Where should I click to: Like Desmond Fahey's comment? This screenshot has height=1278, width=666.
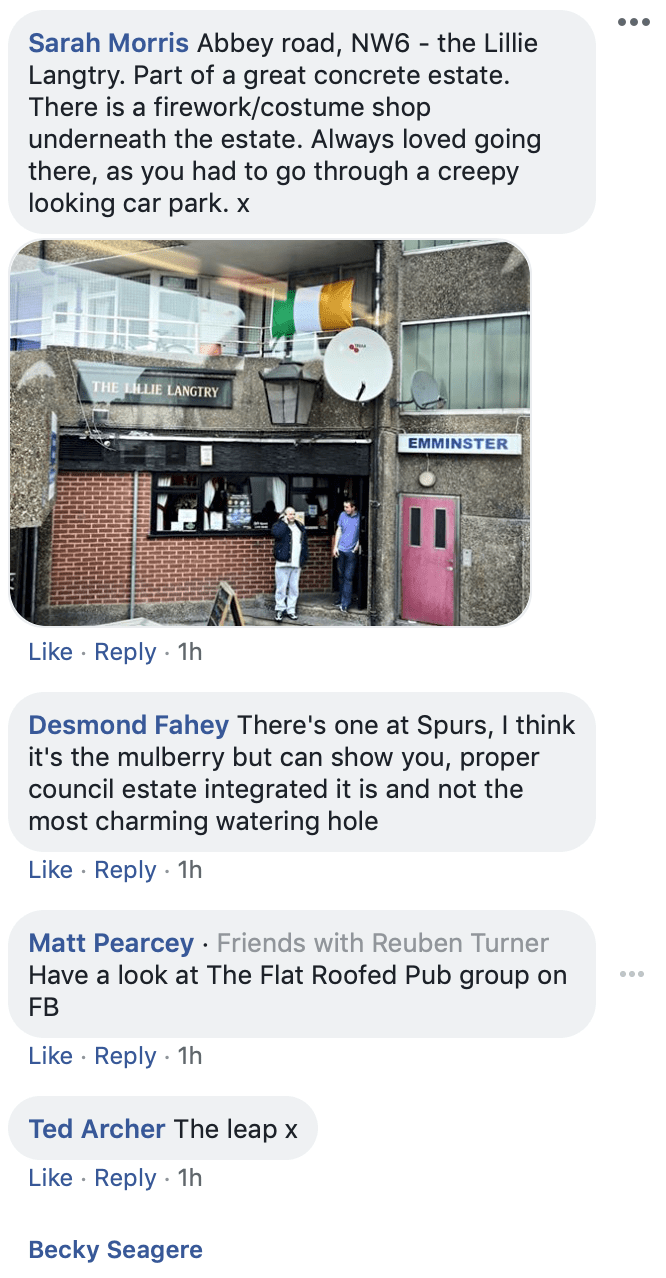coord(50,870)
